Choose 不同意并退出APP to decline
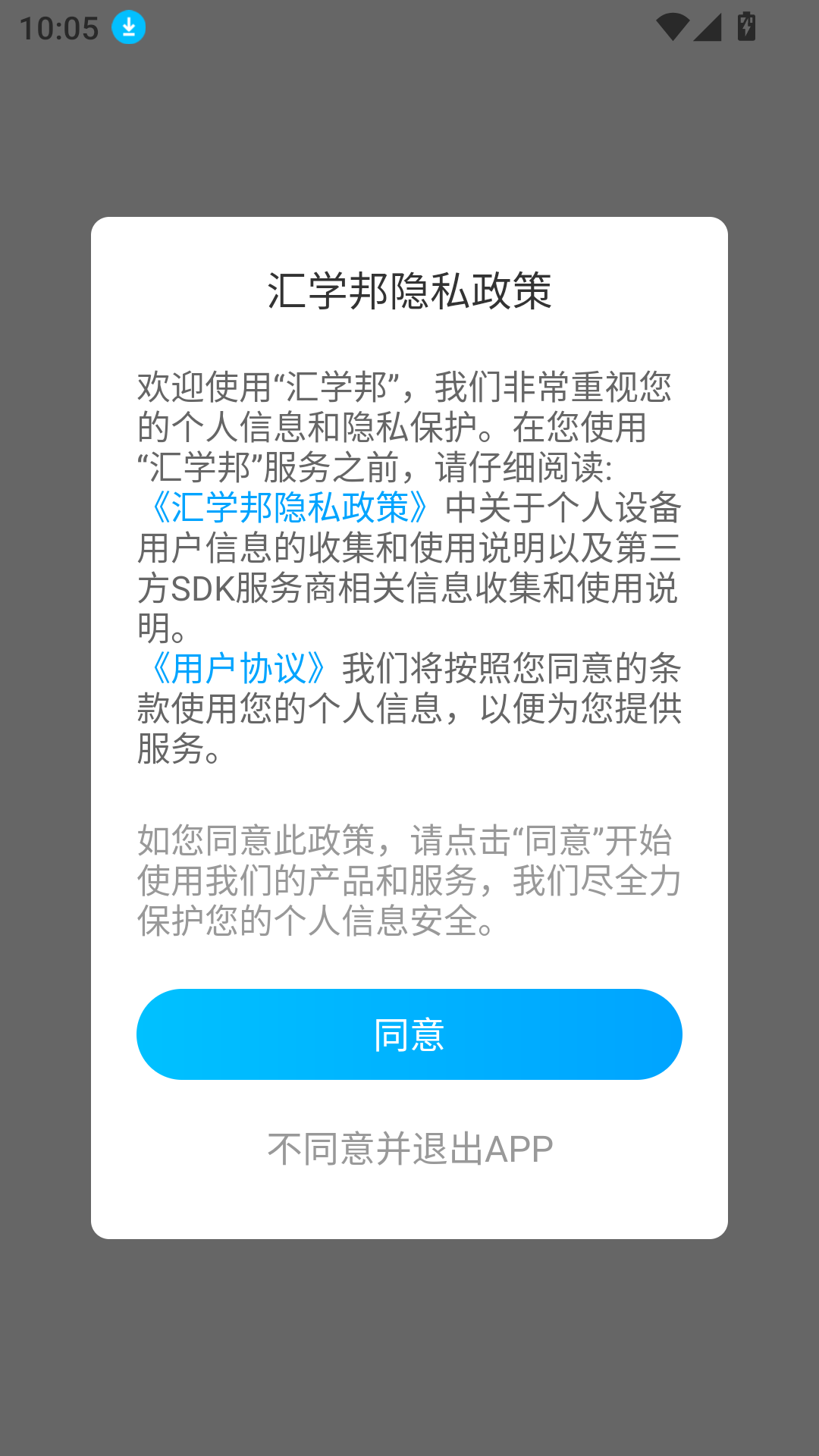This screenshot has width=819, height=1456. pyautogui.click(x=409, y=1149)
